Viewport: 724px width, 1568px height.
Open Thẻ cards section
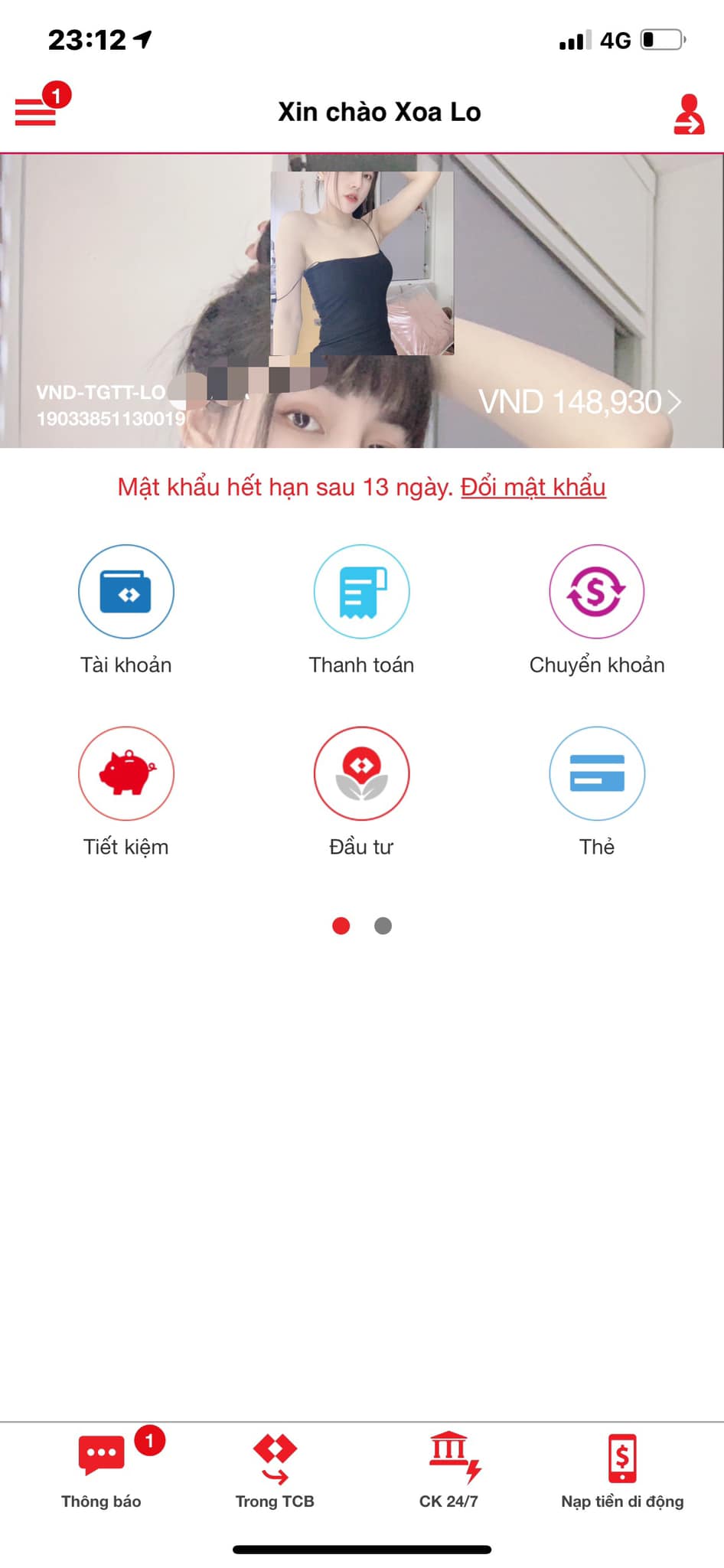point(596,774)
